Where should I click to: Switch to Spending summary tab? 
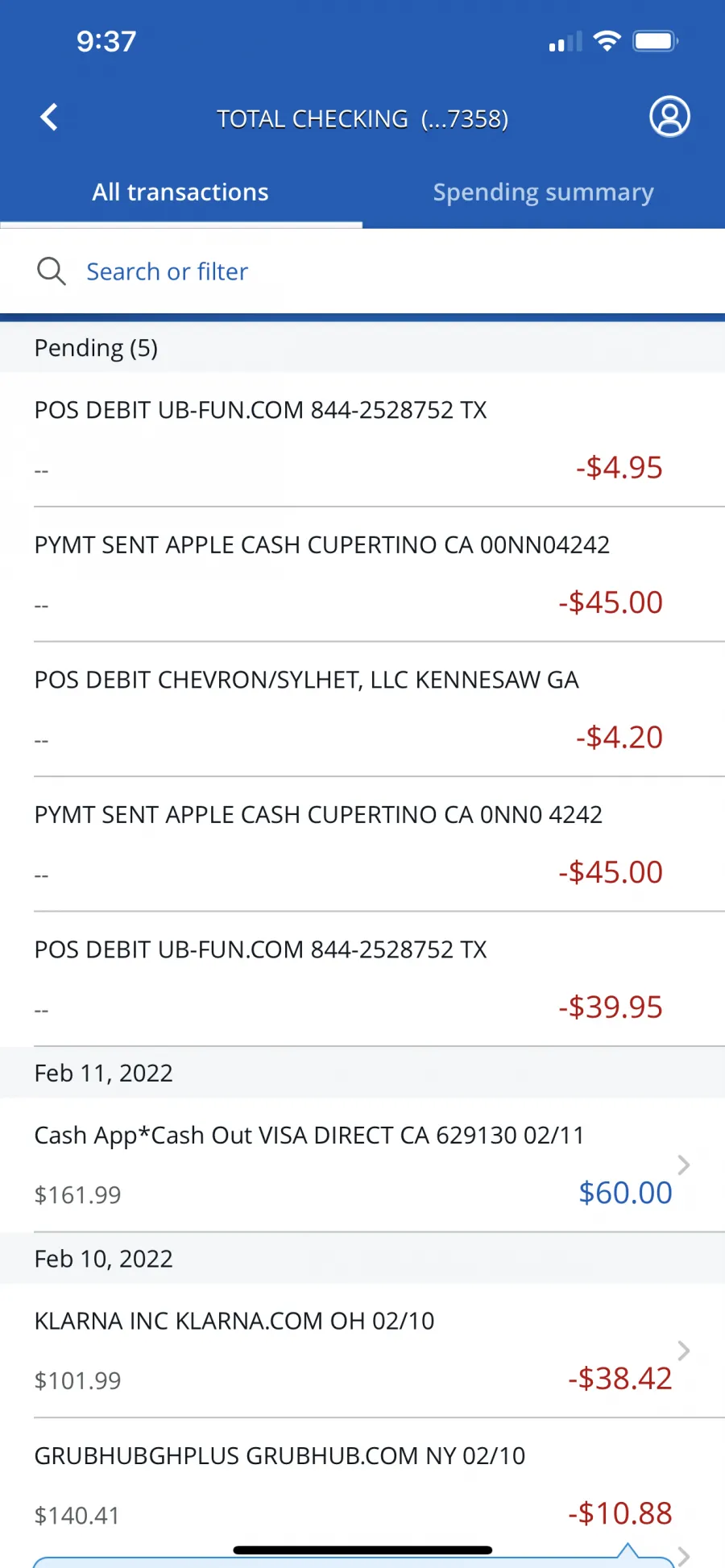point(544,192)
